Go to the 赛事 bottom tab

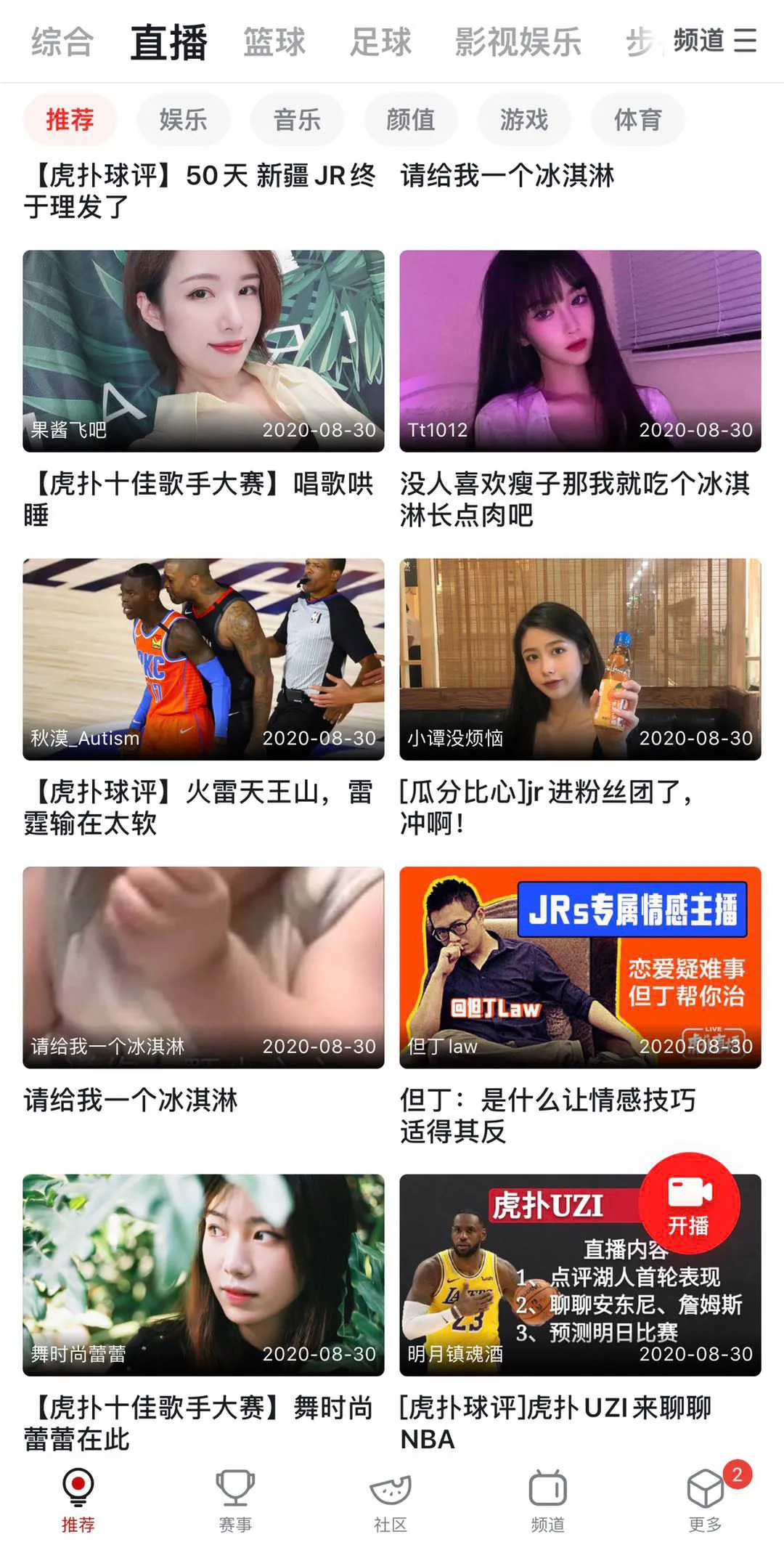(235, 1499)
